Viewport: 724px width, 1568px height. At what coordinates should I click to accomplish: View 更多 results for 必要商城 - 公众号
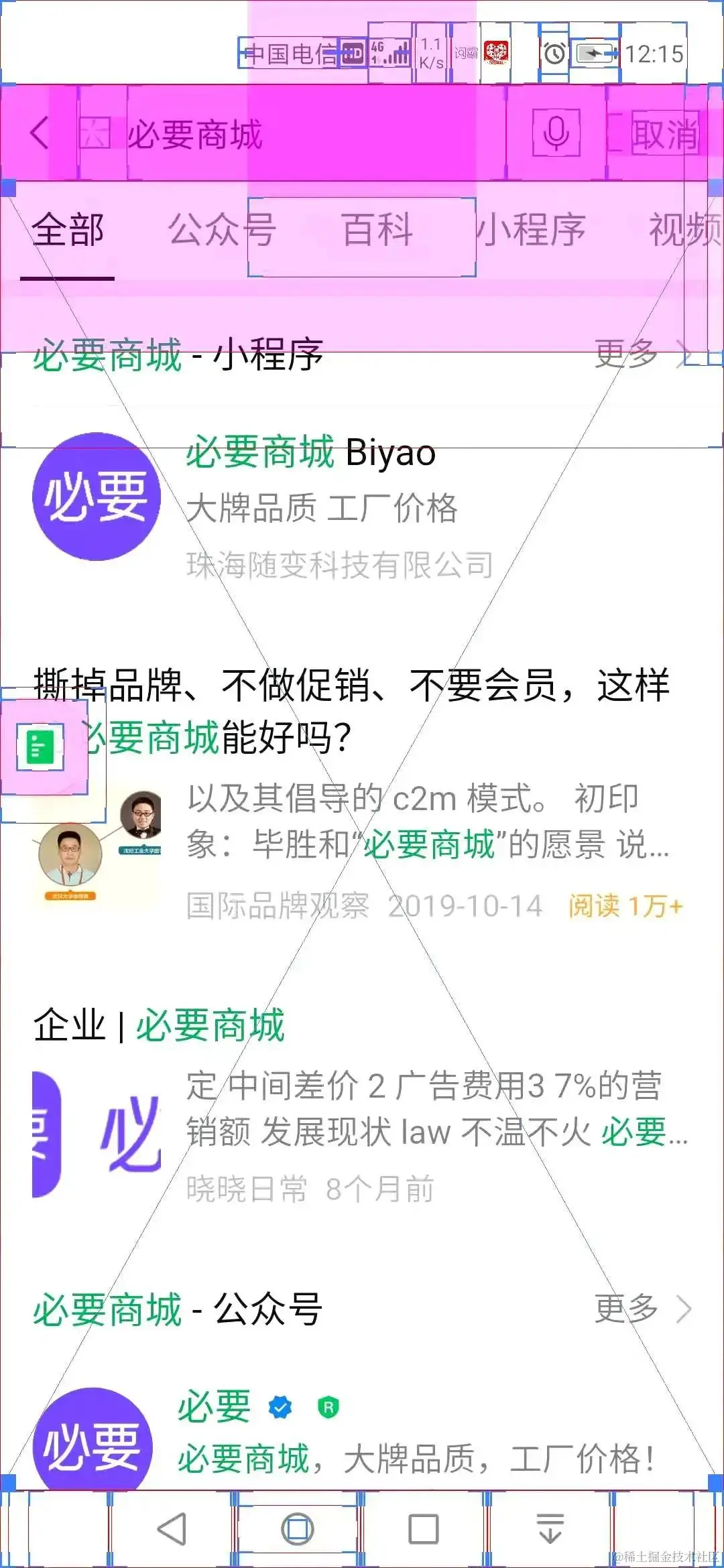coord(640,1308)
